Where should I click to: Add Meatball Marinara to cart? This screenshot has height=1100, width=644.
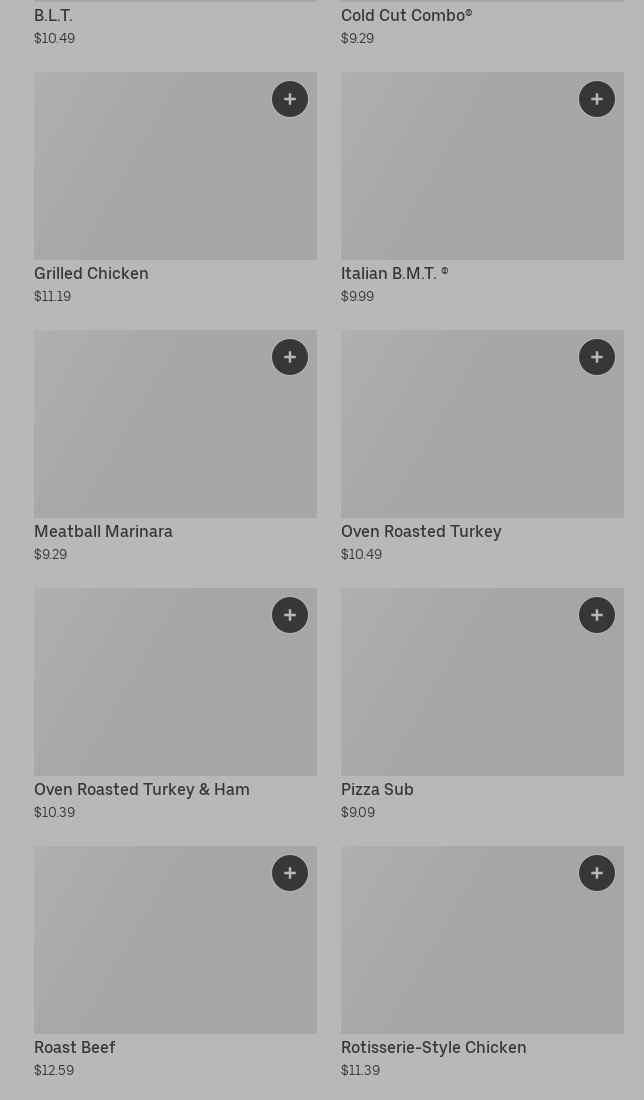(290, 357)
